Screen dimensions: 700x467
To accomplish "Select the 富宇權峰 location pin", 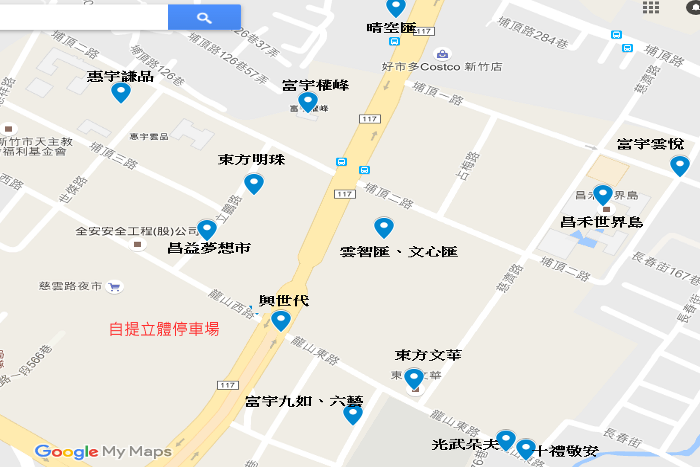I will point(308,102).
